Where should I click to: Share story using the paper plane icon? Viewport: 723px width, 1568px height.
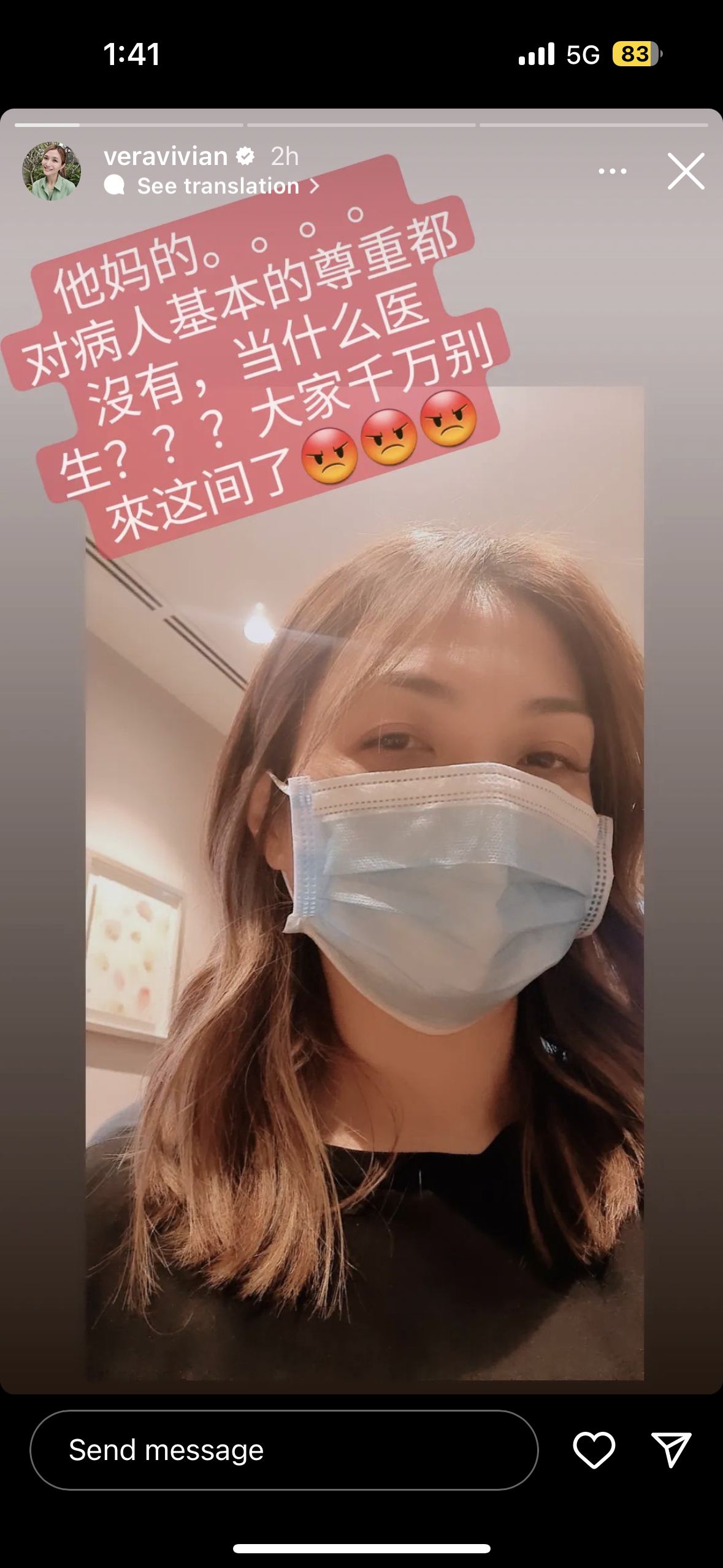671,1450
